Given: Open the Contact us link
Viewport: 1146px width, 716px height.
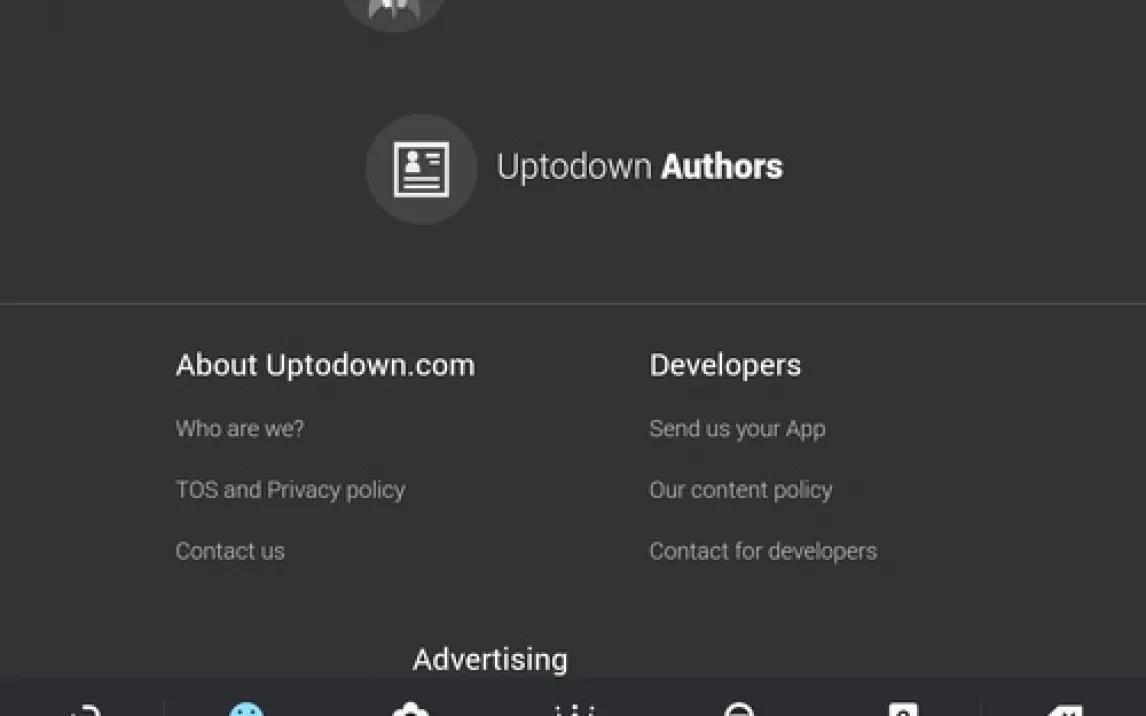Looking at the screenshot, I should click(230, 551).
